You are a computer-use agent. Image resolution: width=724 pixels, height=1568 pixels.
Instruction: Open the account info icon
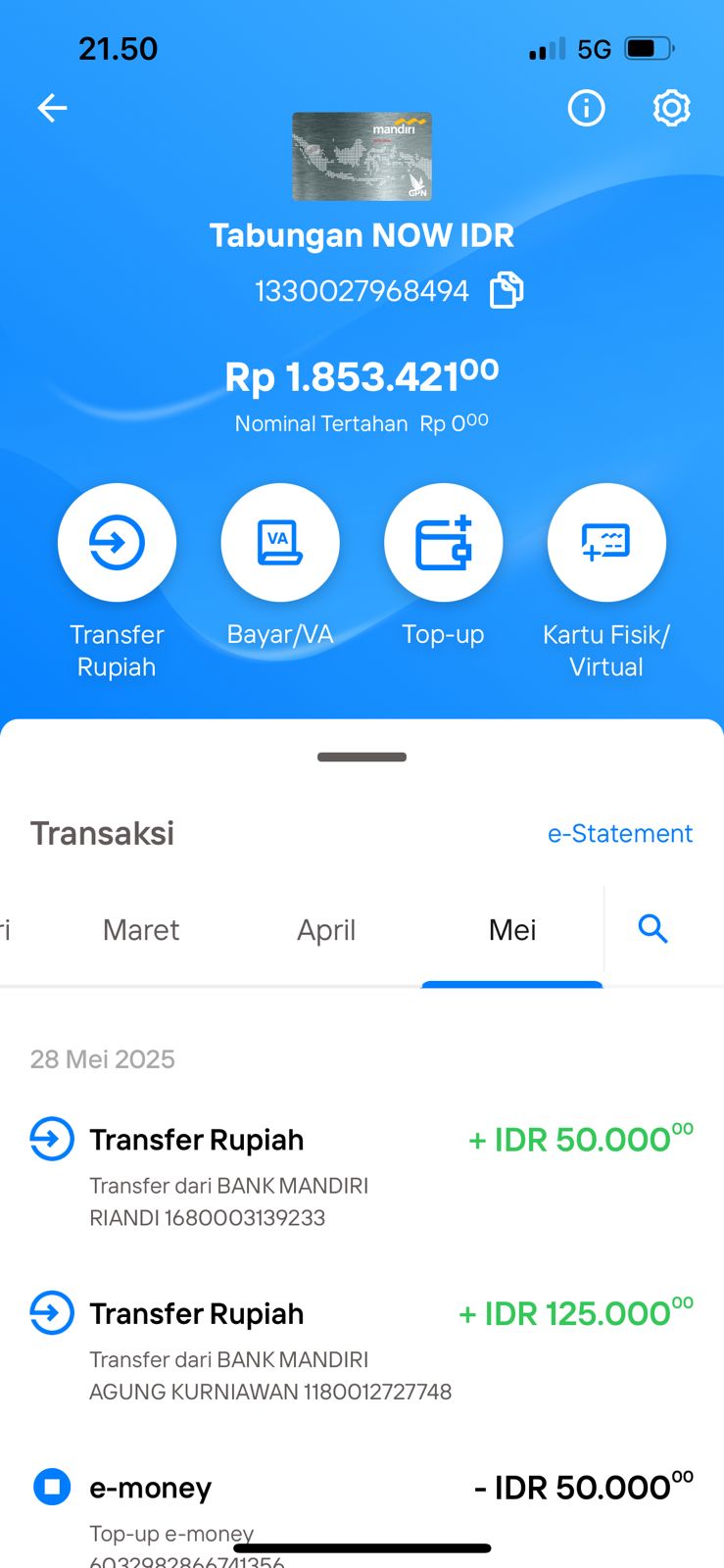(x=587, y=108)
